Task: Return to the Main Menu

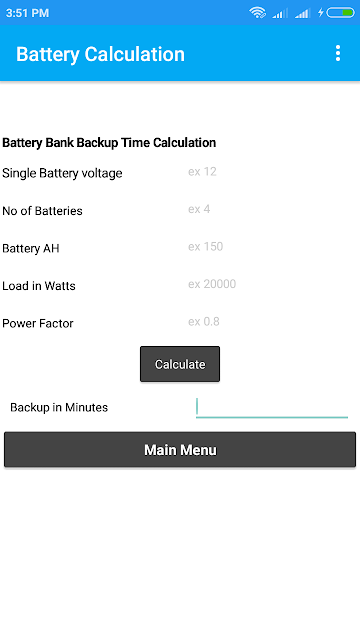Action: click(x=180, y=449)
